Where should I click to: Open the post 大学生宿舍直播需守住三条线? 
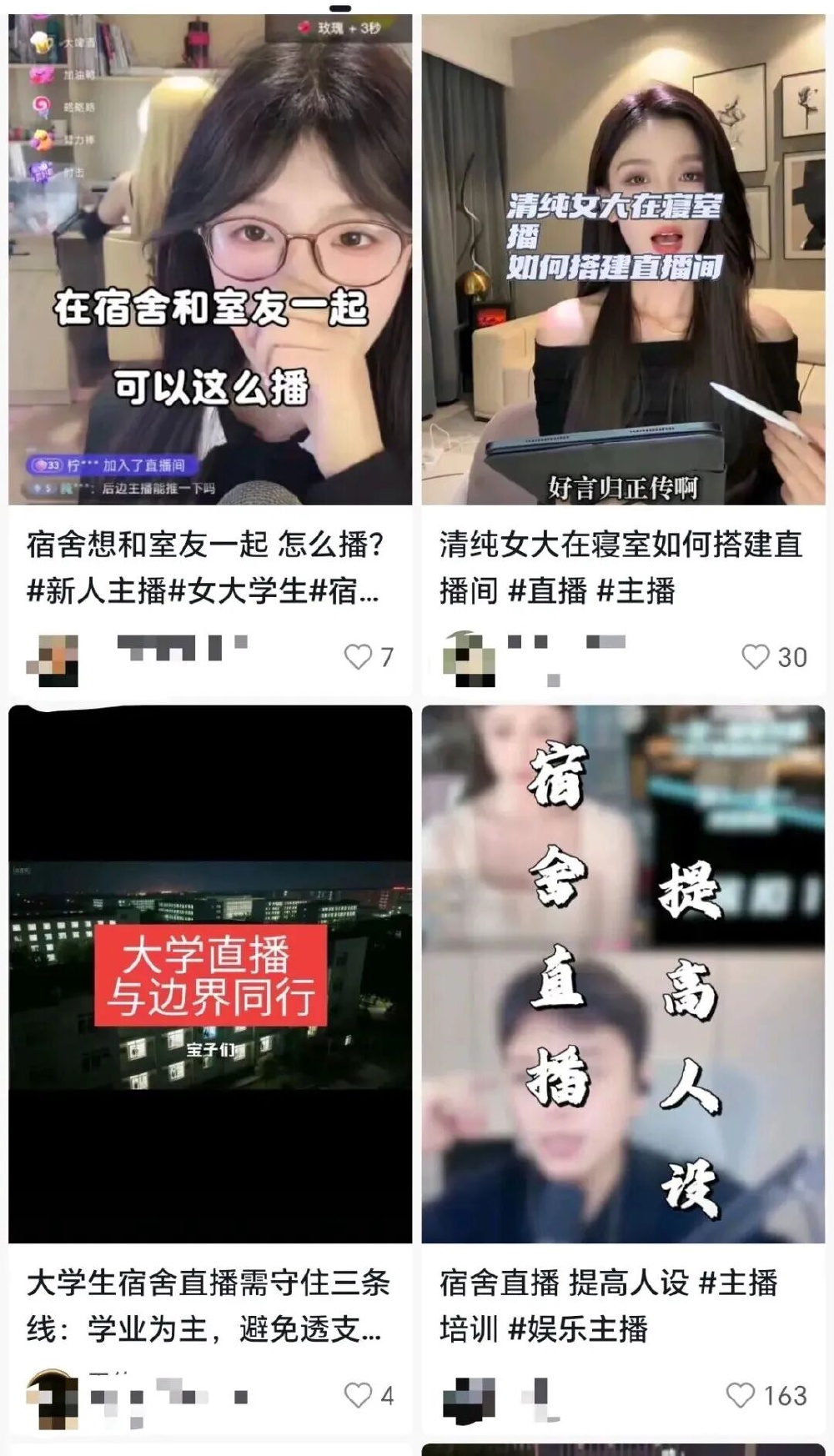(210, 974)
